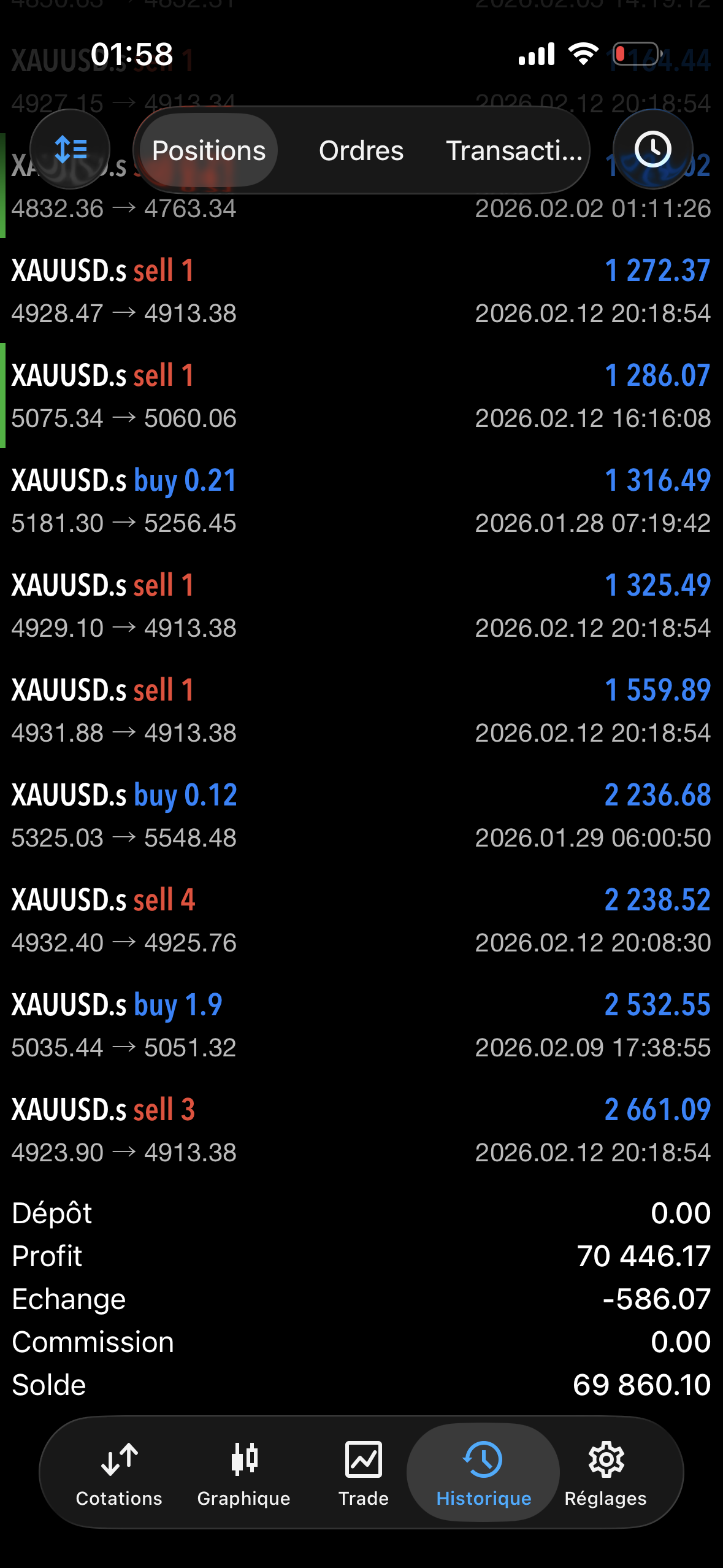Image resolution: width=723 pixels, height=1568 pixels.
Task: Open the Réglages settings gear icon
Action: (x=606, y=1472)
